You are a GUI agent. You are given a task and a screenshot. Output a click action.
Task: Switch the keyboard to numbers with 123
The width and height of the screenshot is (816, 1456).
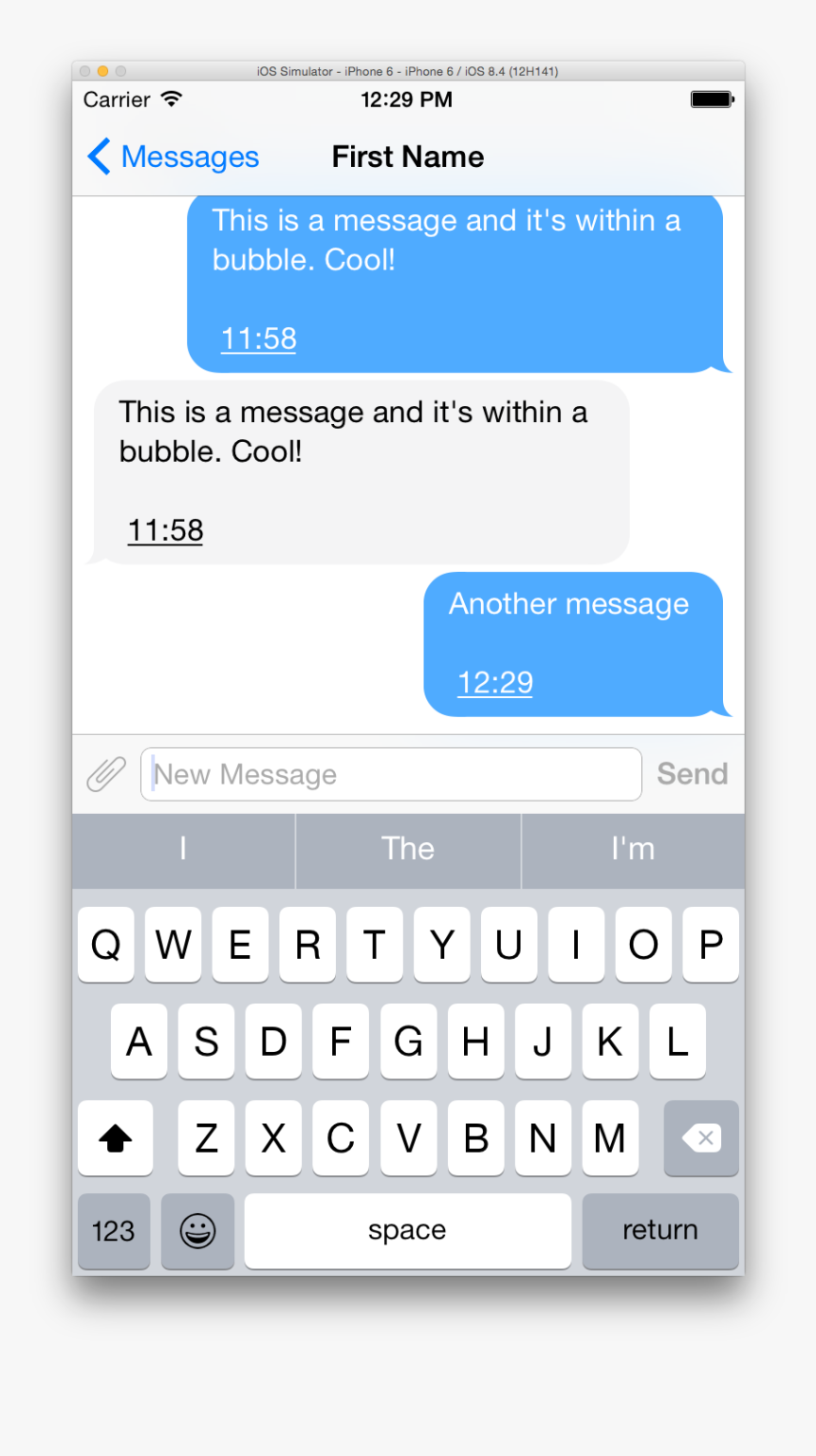point(113,1230)
